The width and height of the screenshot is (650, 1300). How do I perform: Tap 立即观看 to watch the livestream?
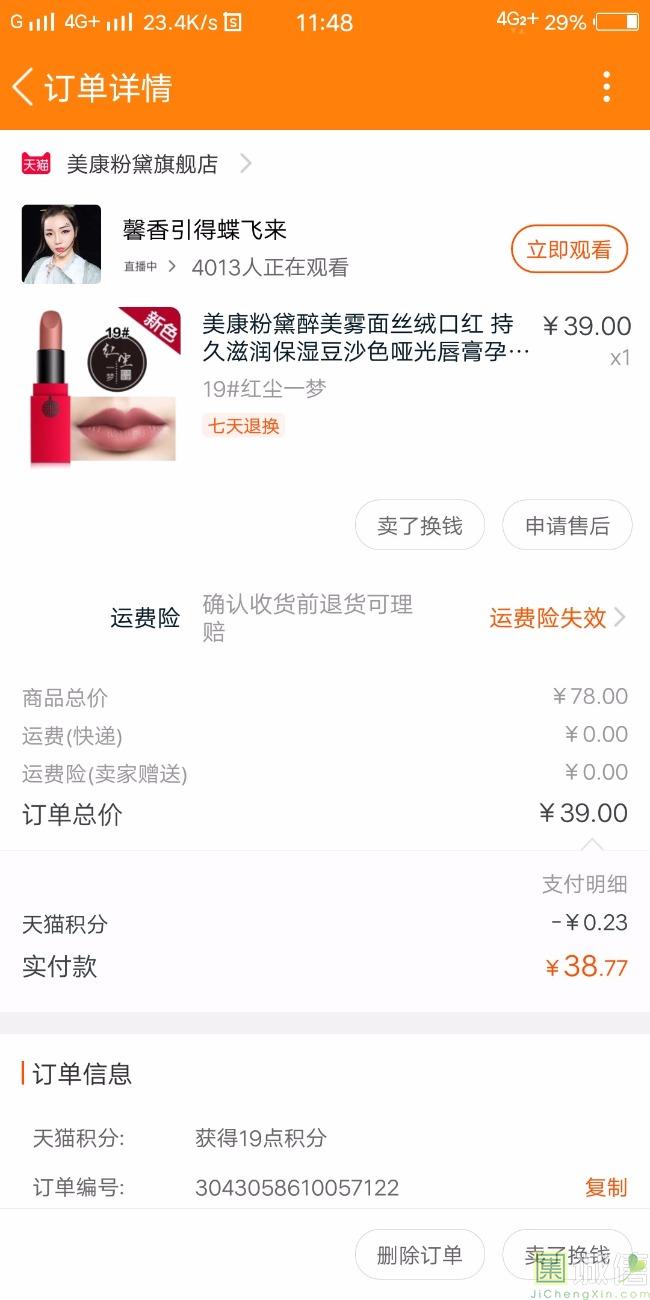[x=569, y=250]
